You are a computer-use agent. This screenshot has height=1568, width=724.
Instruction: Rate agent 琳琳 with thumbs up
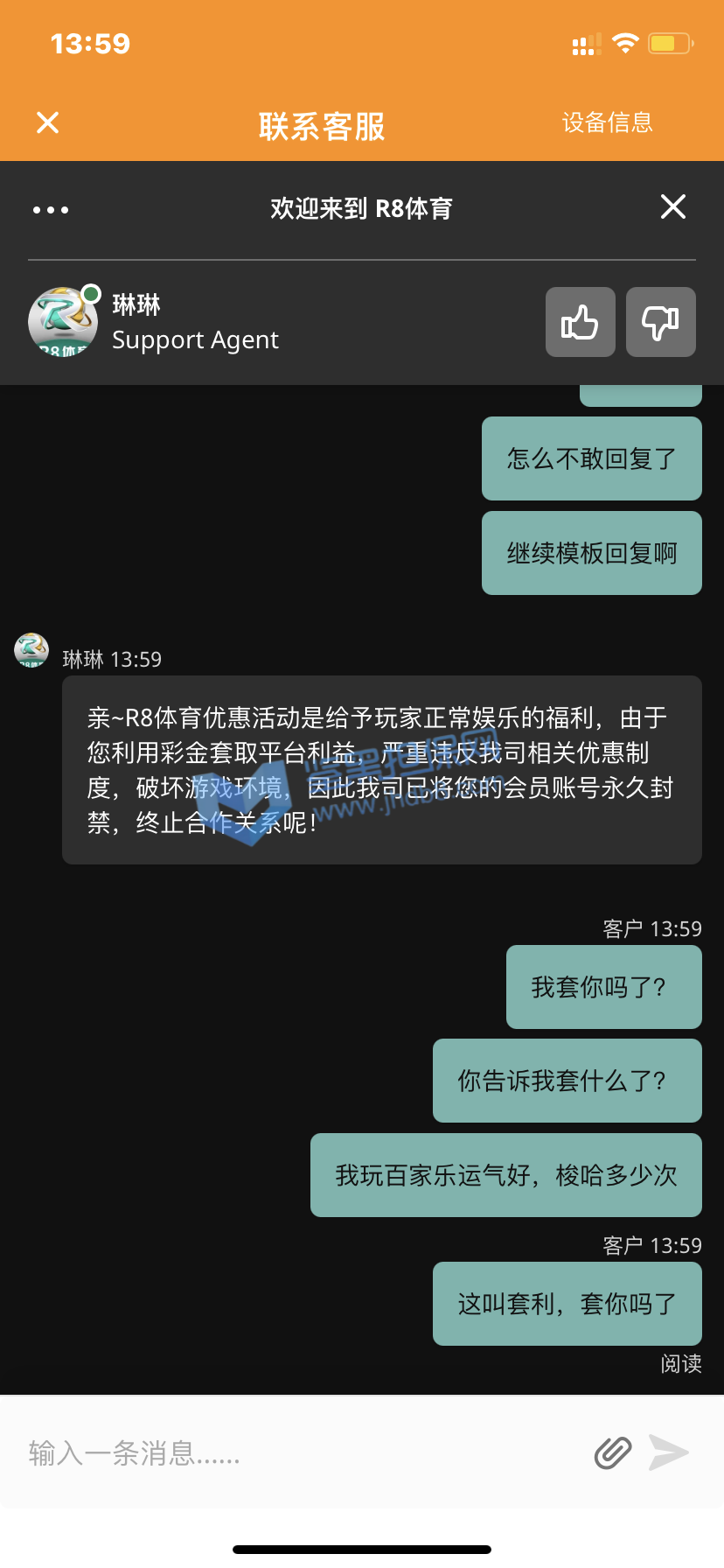point(580,322)
